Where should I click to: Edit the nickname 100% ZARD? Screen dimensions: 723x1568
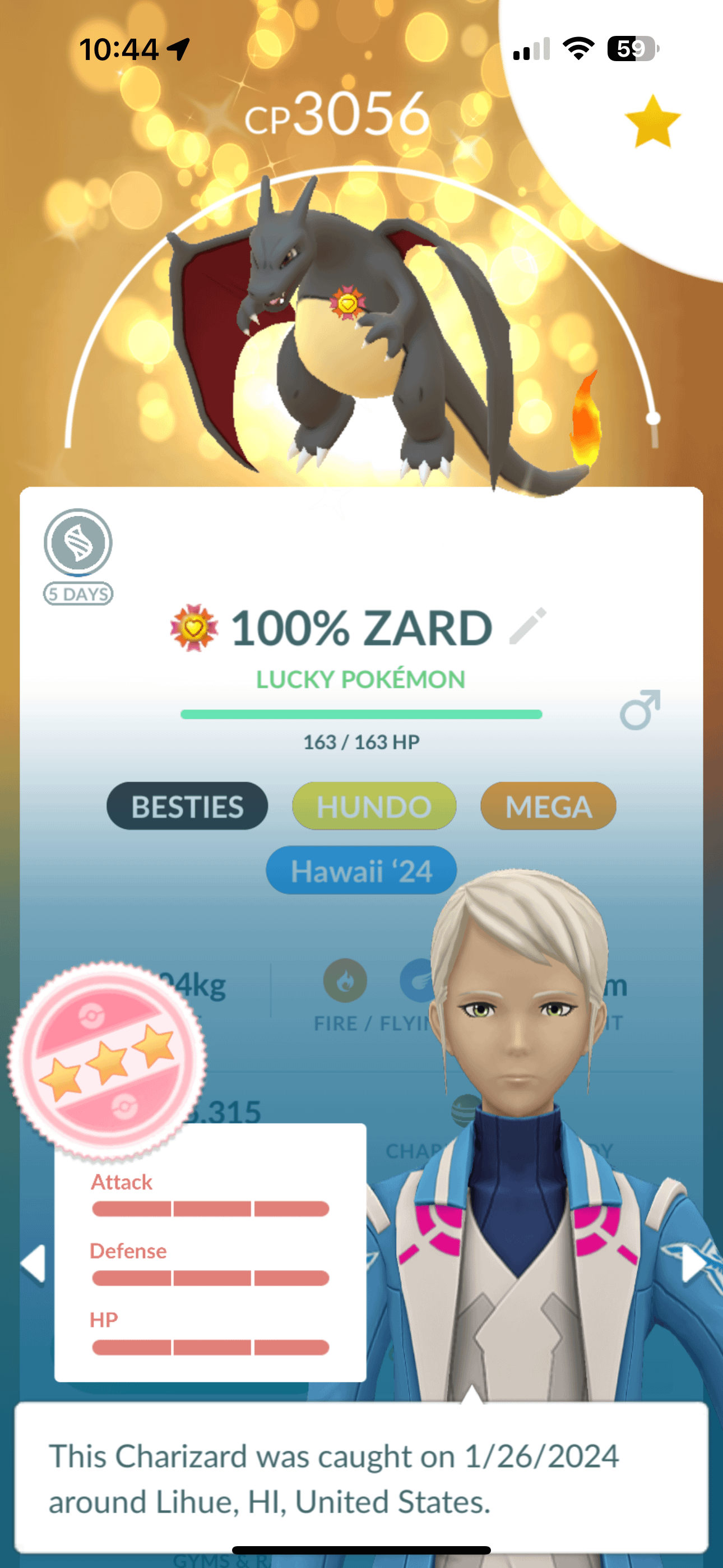pyautogui.click(x=527, y=626)
